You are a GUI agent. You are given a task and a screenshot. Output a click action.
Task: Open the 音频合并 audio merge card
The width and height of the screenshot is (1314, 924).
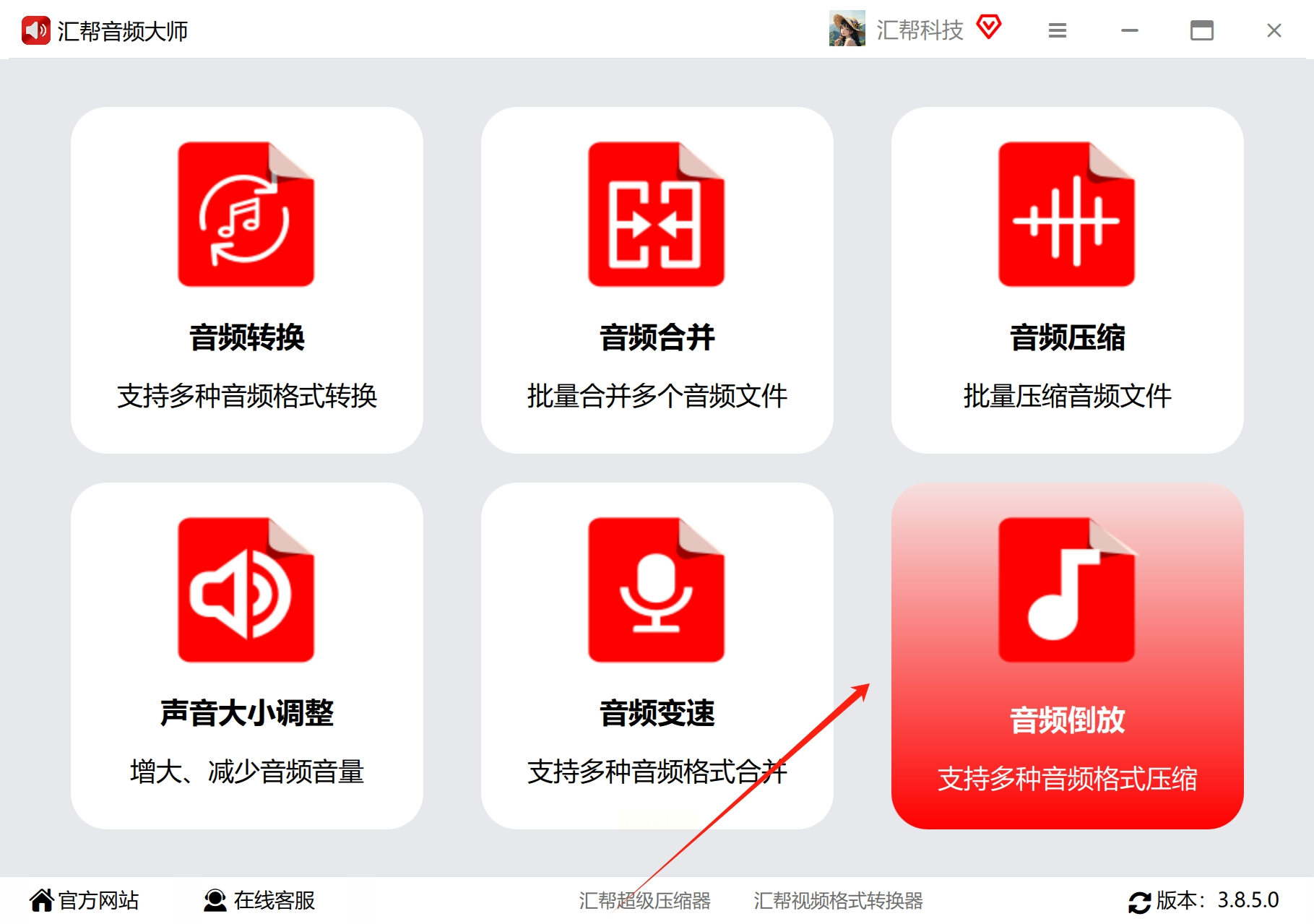657,280
